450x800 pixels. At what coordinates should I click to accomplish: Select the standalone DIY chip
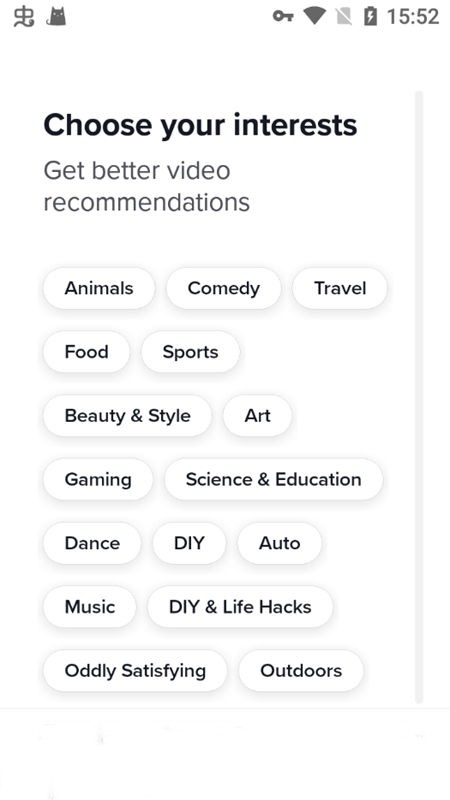pos(189,543)
